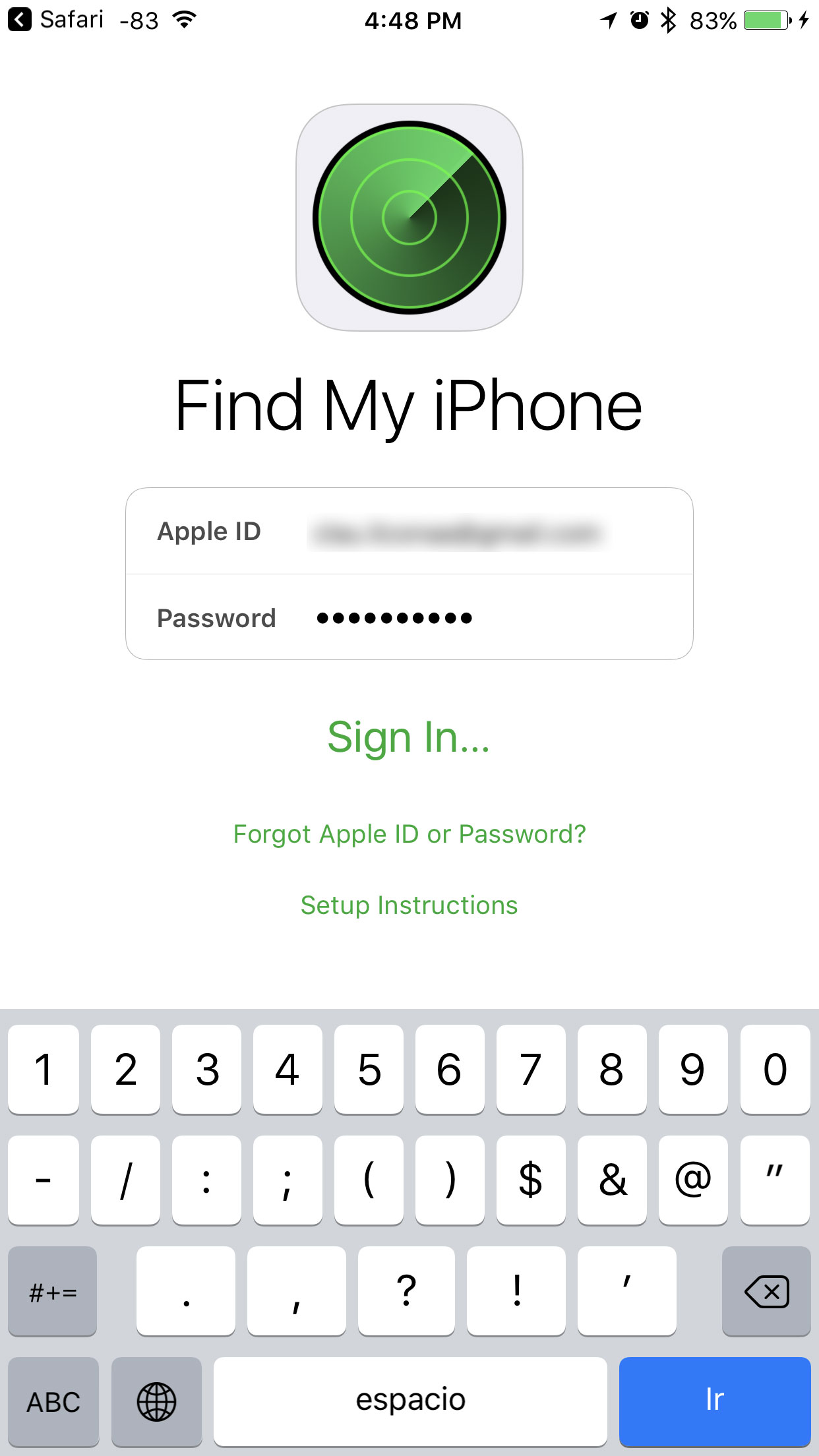Tap the Apple ID field
819x1456 pixels.
click(409, 531)
